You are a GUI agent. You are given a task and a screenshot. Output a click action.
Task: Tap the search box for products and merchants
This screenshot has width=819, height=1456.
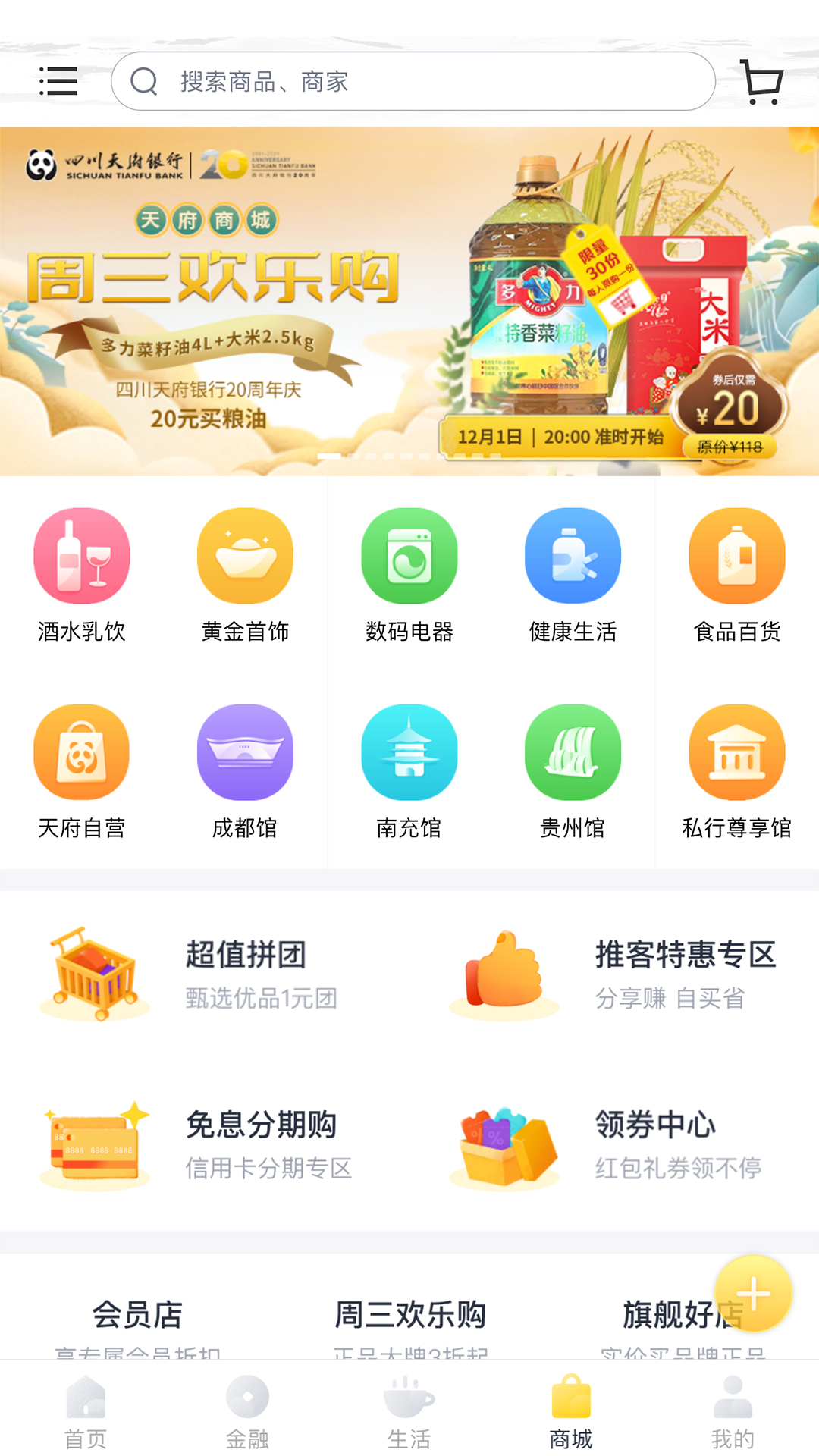click(x=413, y=81)
